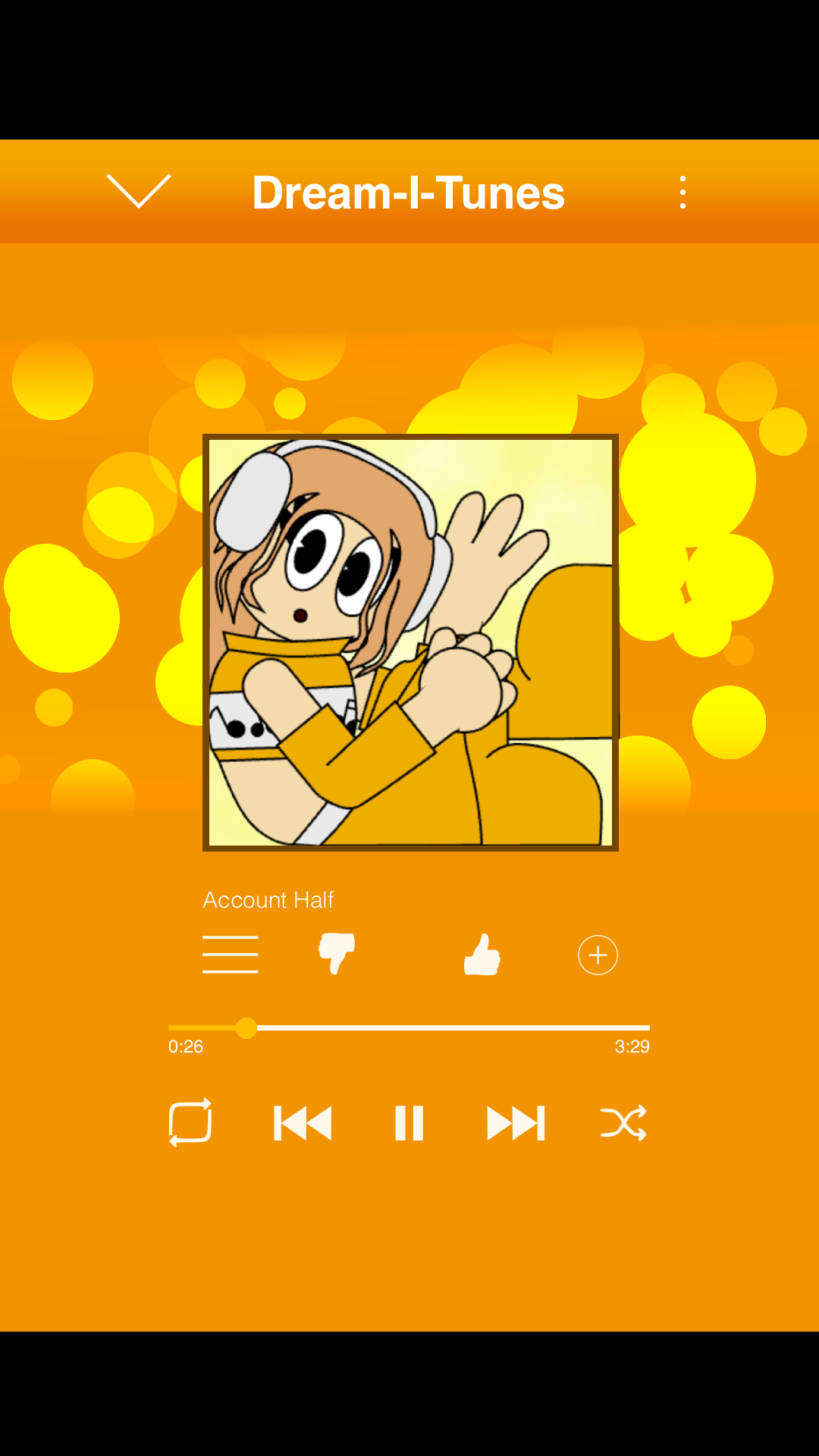The width and height of the screenshot is (819, 1456).
Task: Add the song with the plus icon
Action: 598,955
